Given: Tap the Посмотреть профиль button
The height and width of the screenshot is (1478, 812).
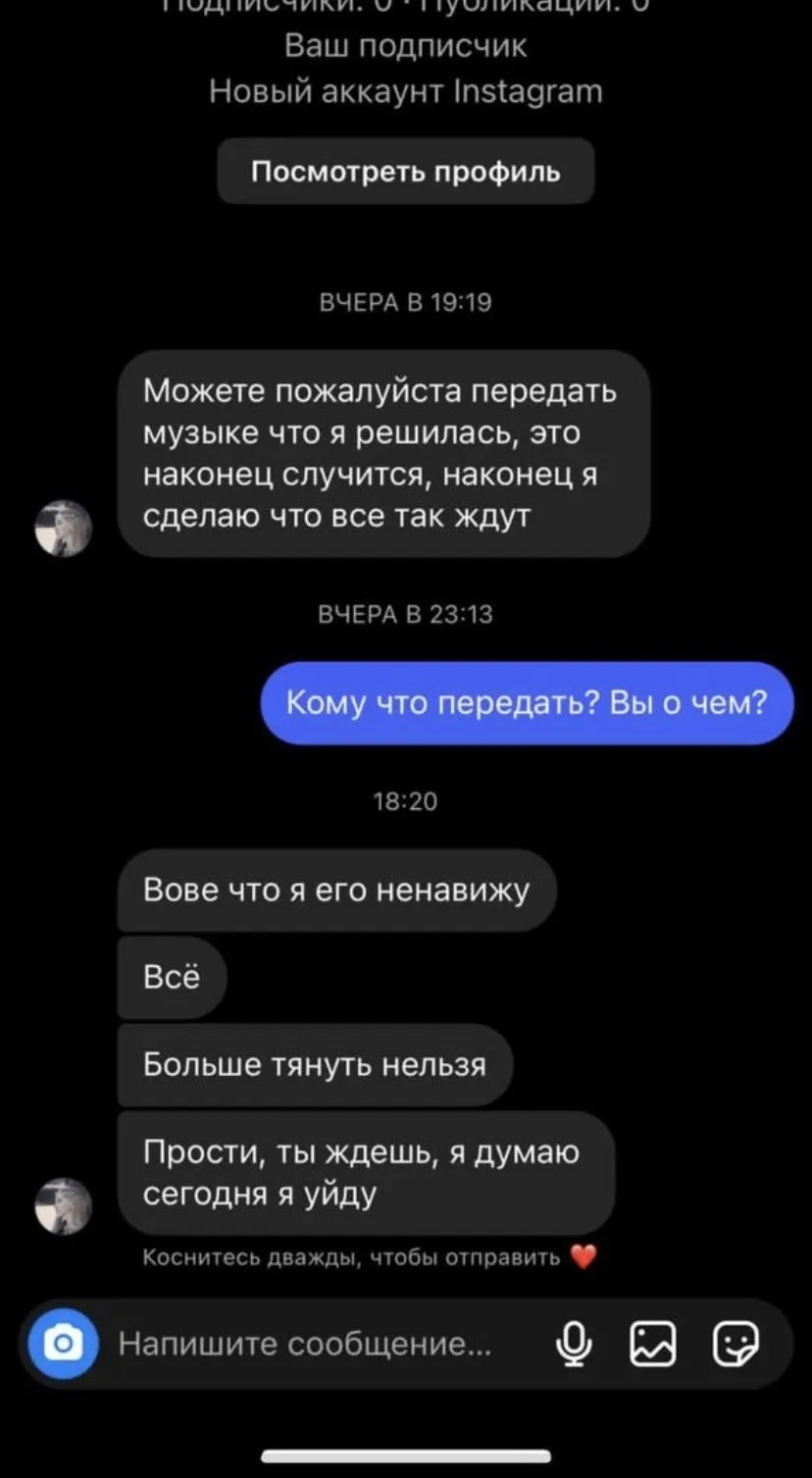Looking at the screenshot, I should click(x=405, y=172).
